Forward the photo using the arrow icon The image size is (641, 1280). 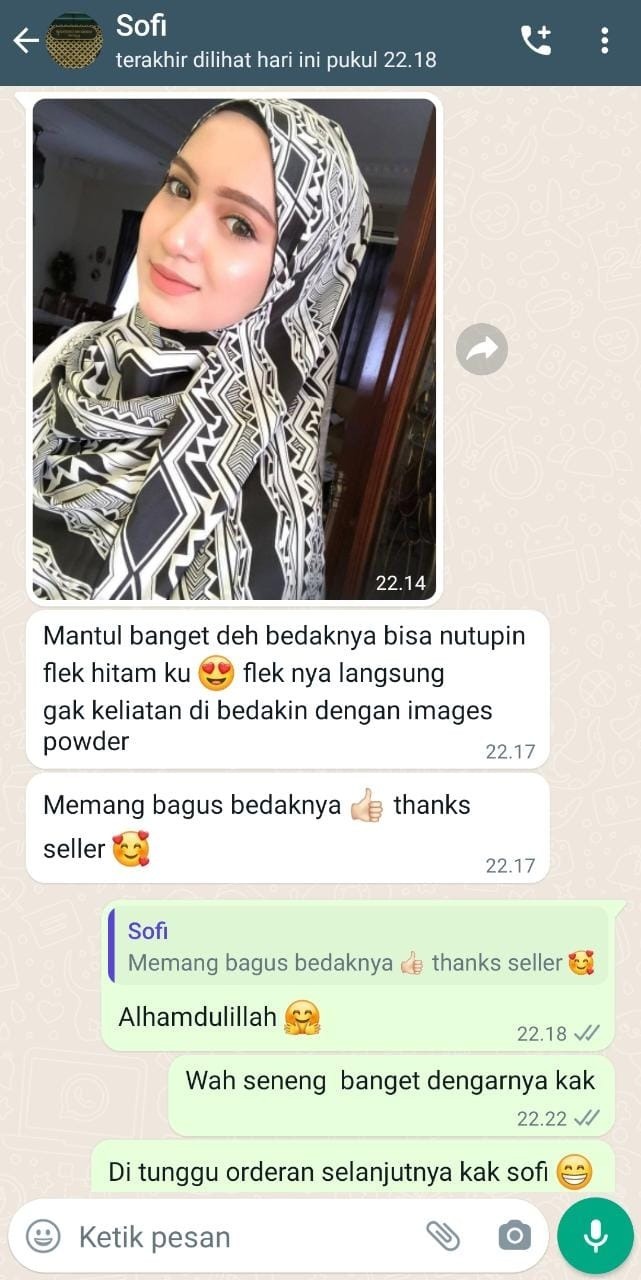click(482, 349)
